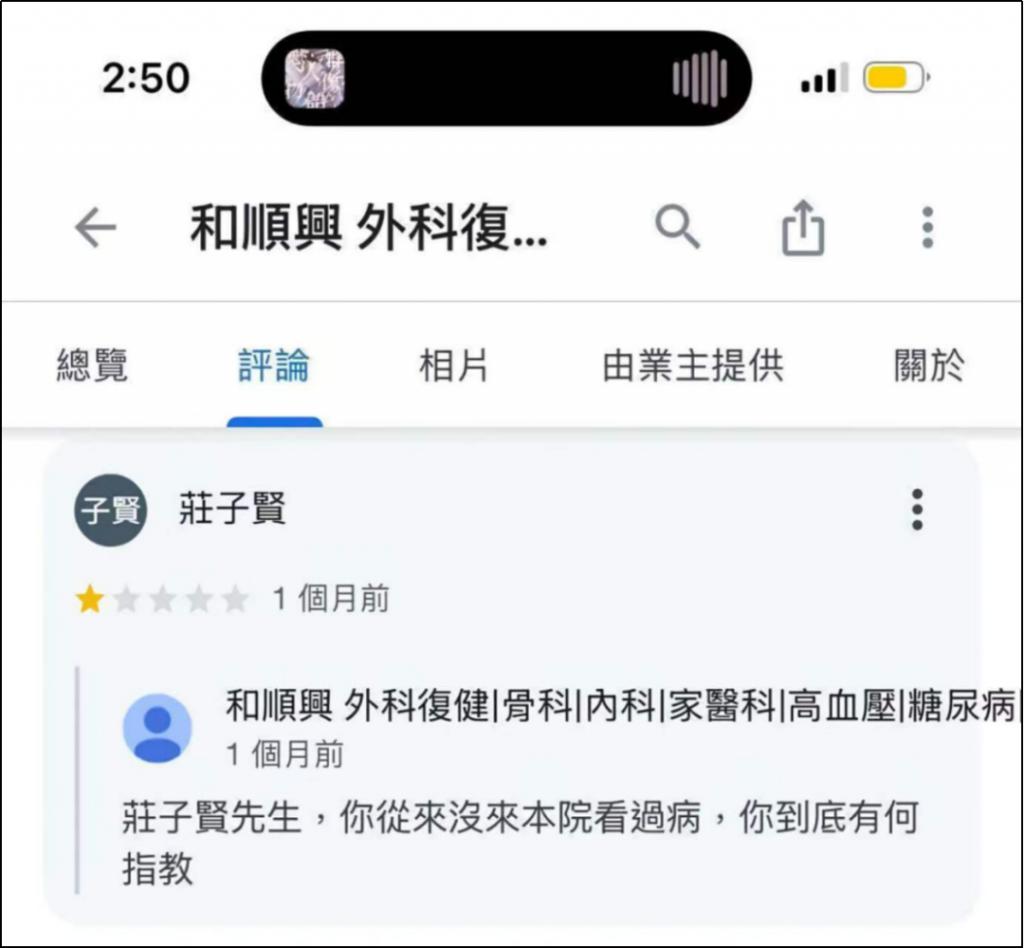The width and height of the screenshot is (1024, 948).
Task: Share this clinic's page
Action: (802, 229)
